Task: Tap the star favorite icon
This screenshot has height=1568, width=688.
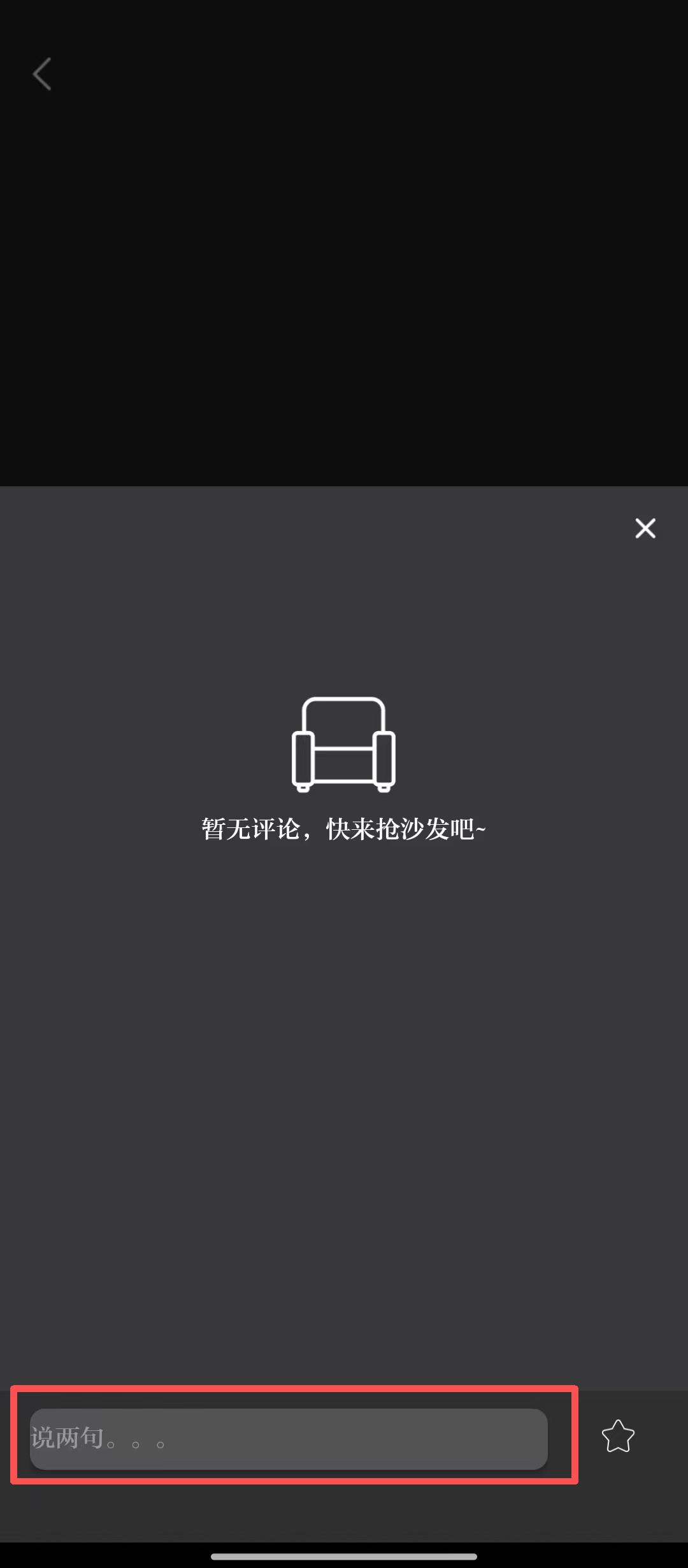Action: click(618, 1437)
